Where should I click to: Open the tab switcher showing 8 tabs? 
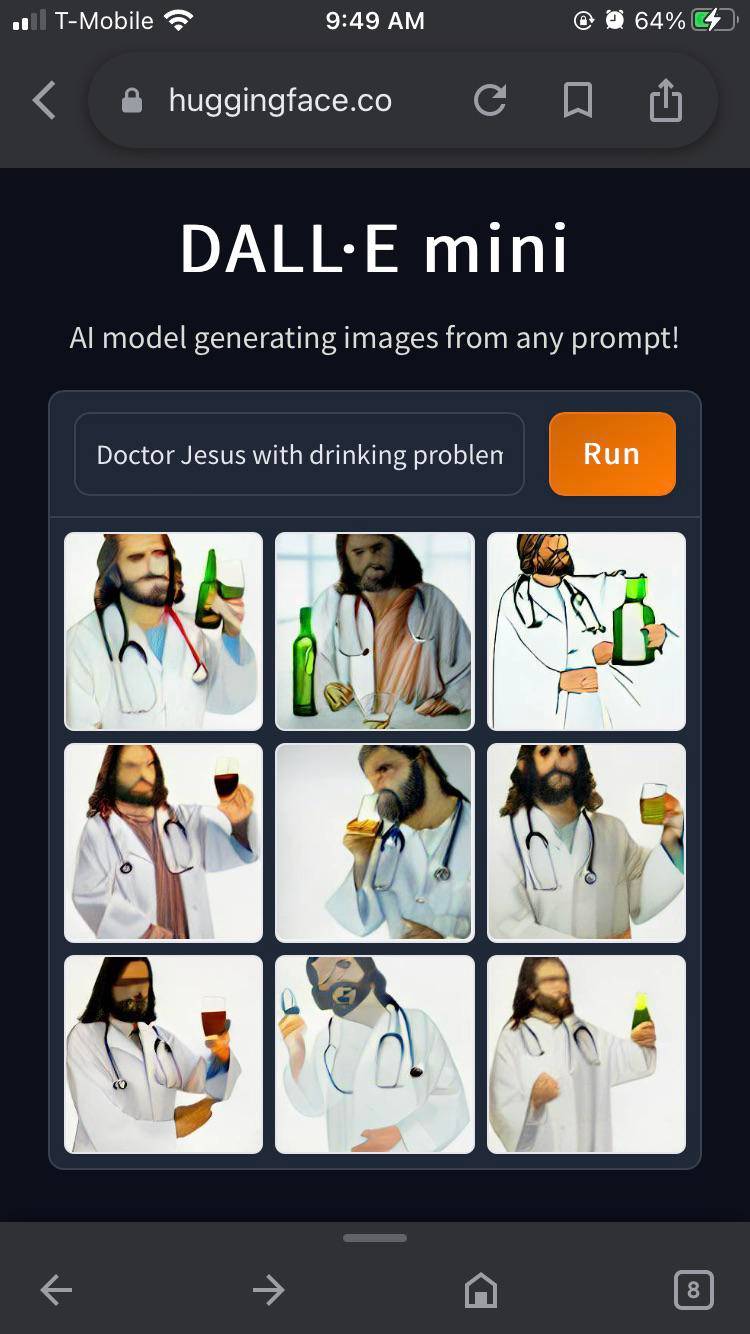pyautogui.click(x=692, y=1290)
